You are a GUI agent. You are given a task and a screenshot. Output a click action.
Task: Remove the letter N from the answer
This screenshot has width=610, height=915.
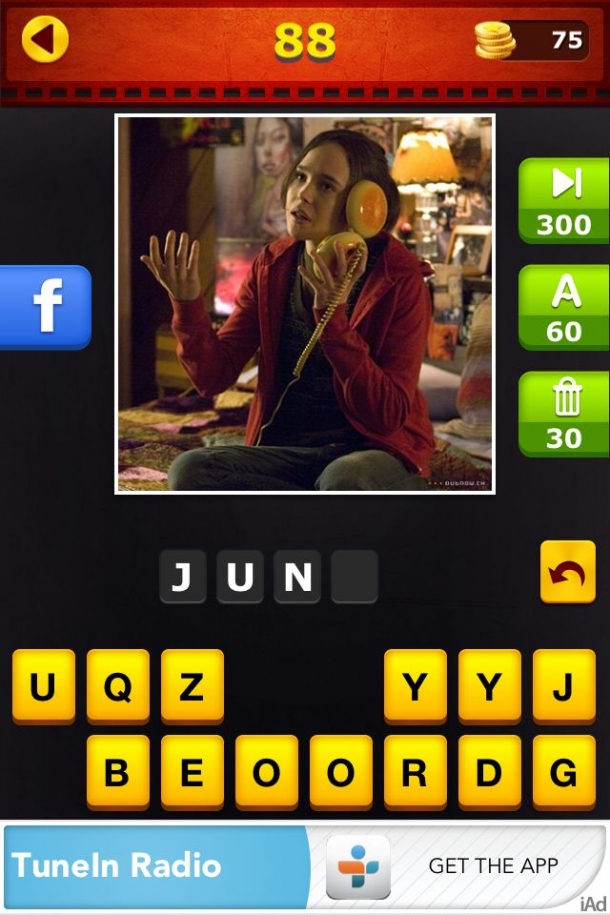pyautogui.click(x=297, y=577)
